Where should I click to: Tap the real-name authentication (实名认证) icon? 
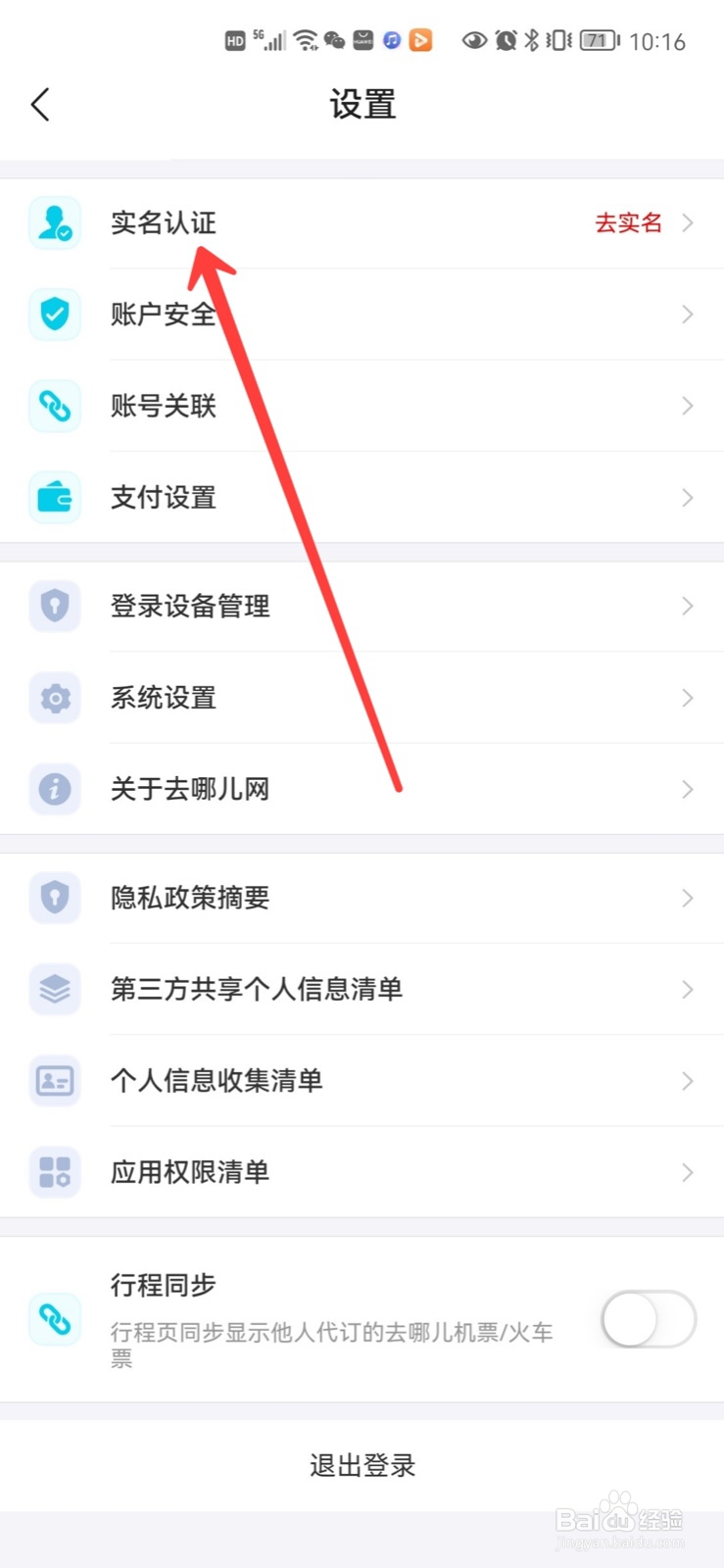pyautogui.click(x=54, y=222)
